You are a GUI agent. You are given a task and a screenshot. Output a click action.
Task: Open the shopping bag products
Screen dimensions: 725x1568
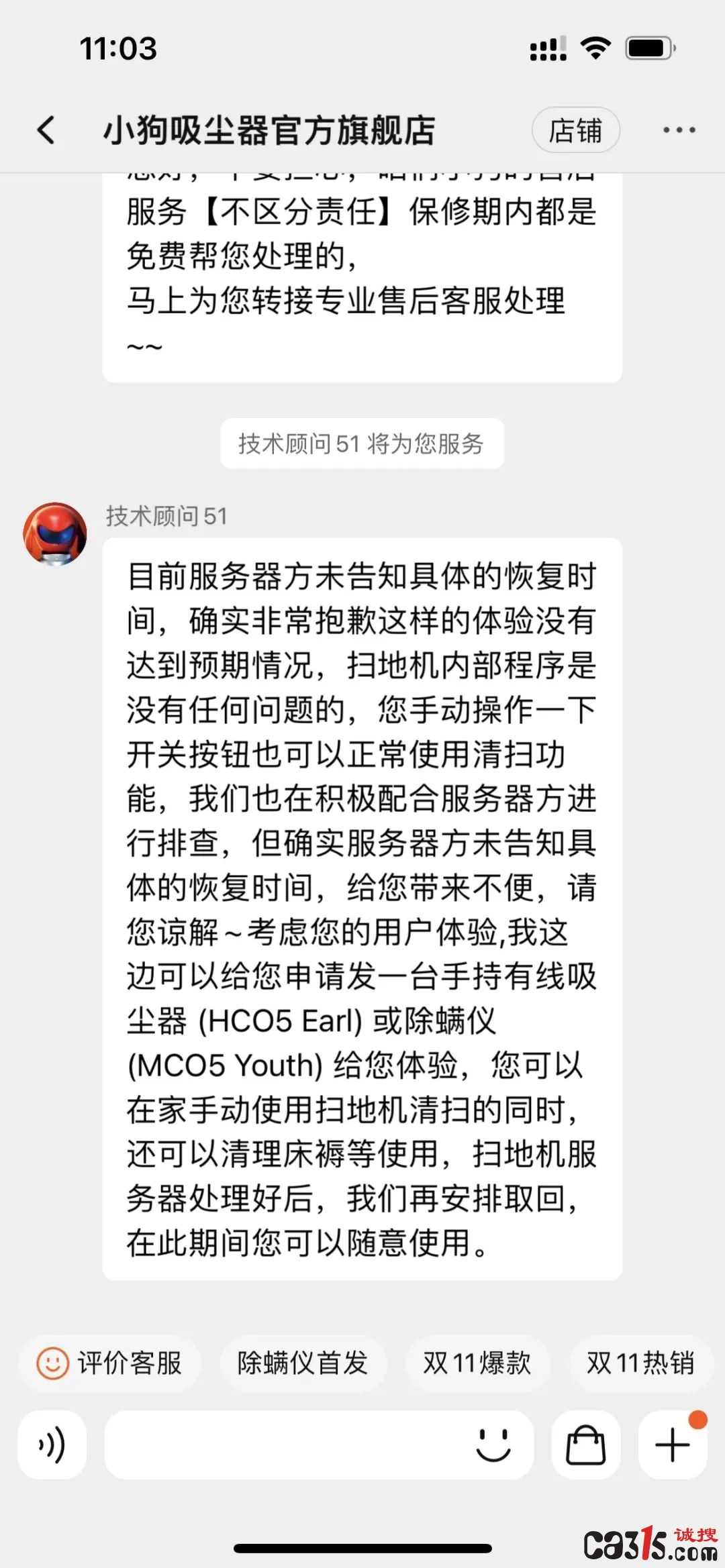(x=585, y=1445)
